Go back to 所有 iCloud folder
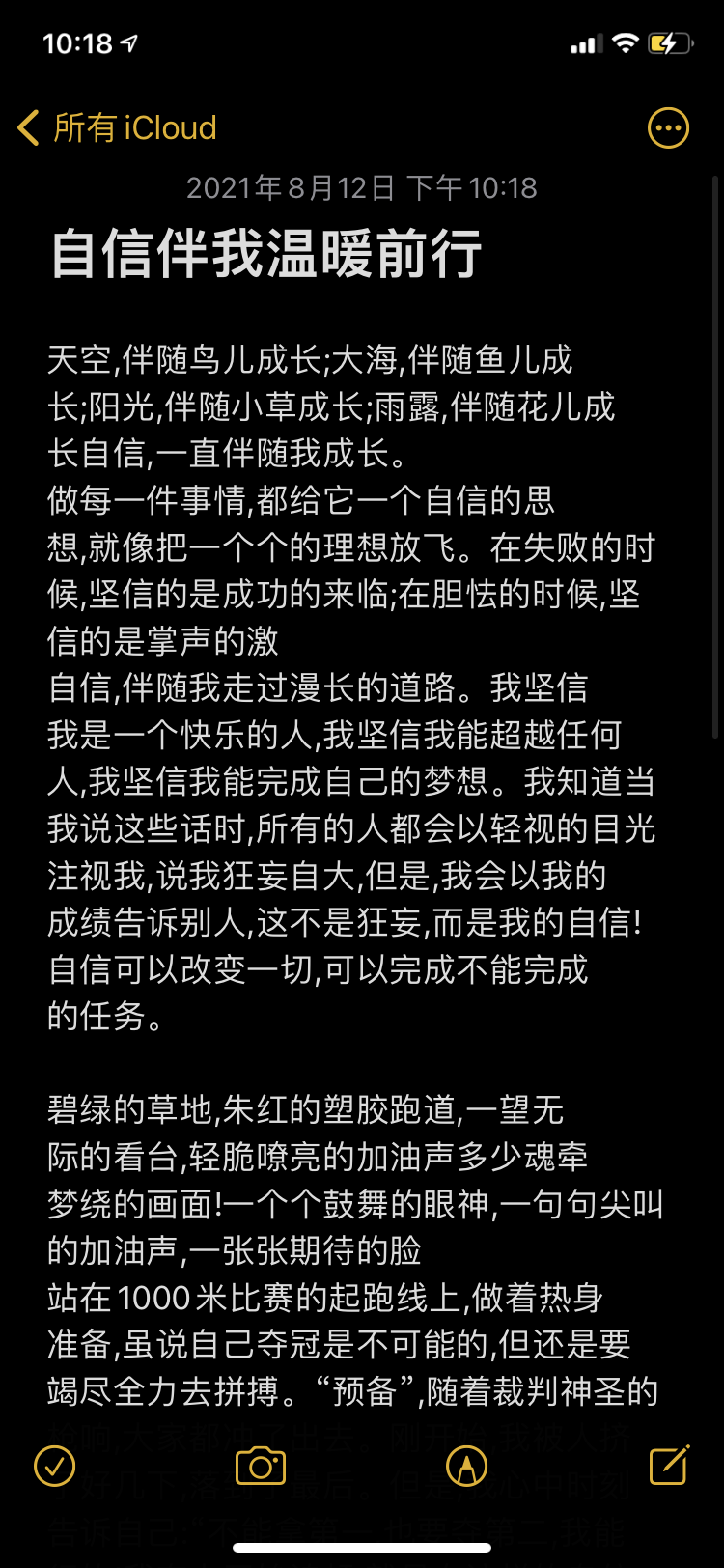This screenshot has height=1568, width=724. pos(116,127)
